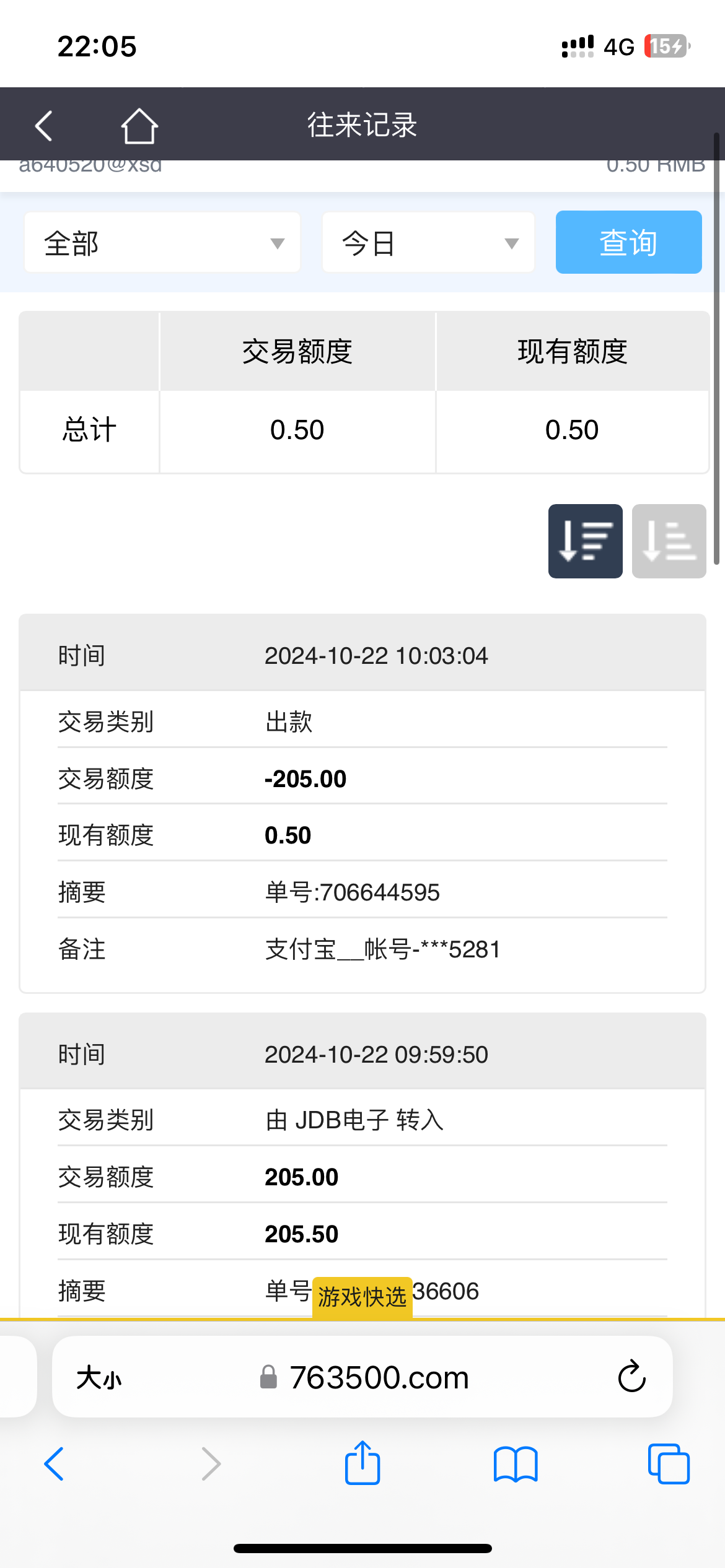
Task: Sort records in descending order
Action: coord(585,541)
